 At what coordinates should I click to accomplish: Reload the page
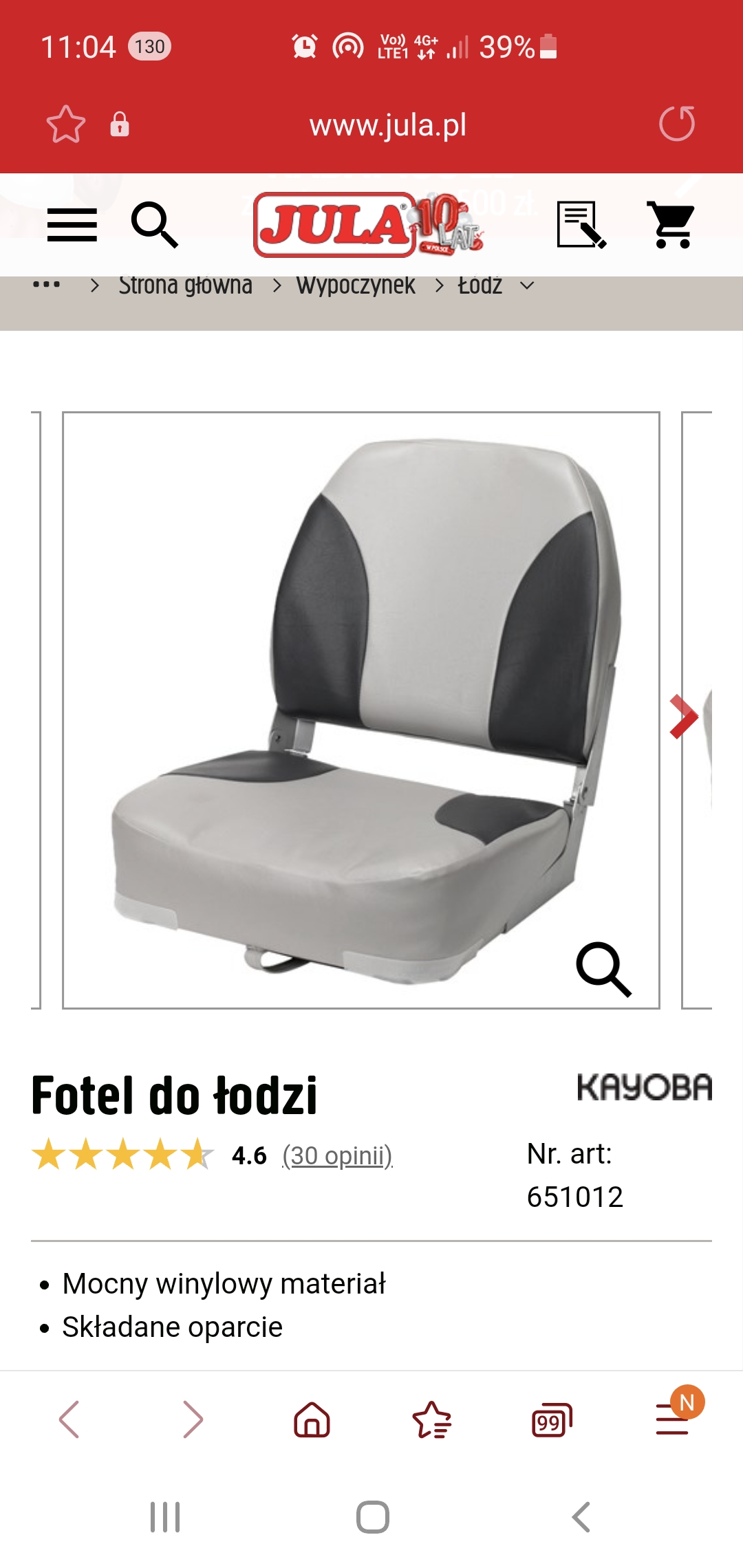point(676,124)
